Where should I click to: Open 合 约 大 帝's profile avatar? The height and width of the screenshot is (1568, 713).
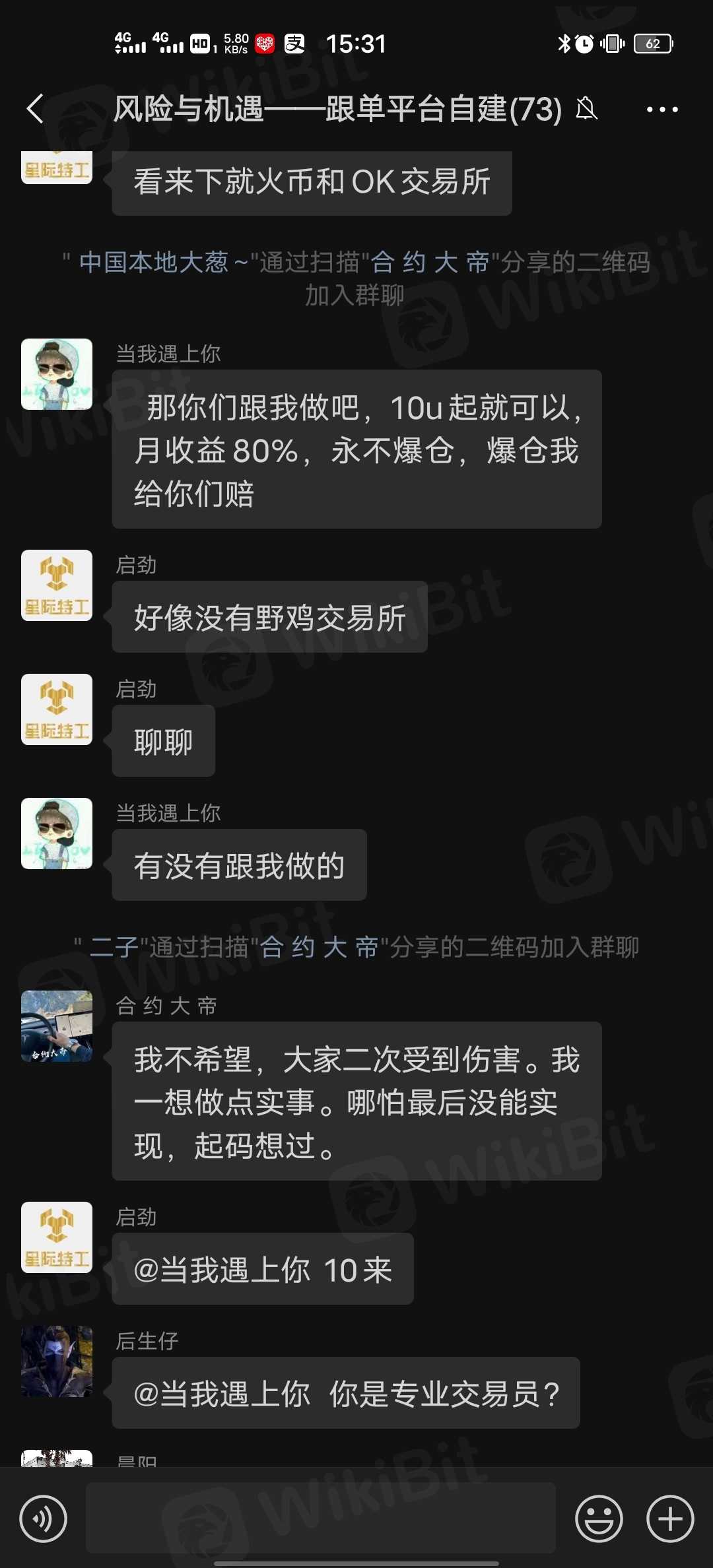point(57,1026)
